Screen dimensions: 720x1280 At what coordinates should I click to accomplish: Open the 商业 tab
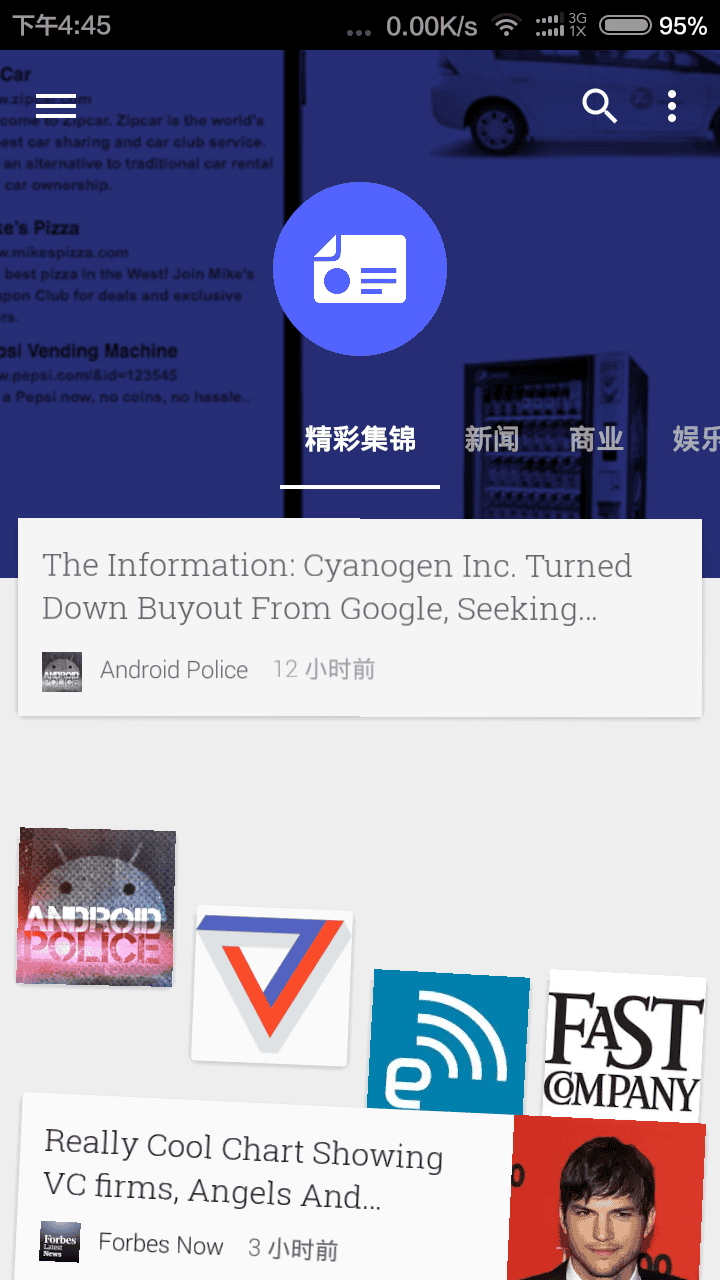pyautogui.click(x=596, y=439)
